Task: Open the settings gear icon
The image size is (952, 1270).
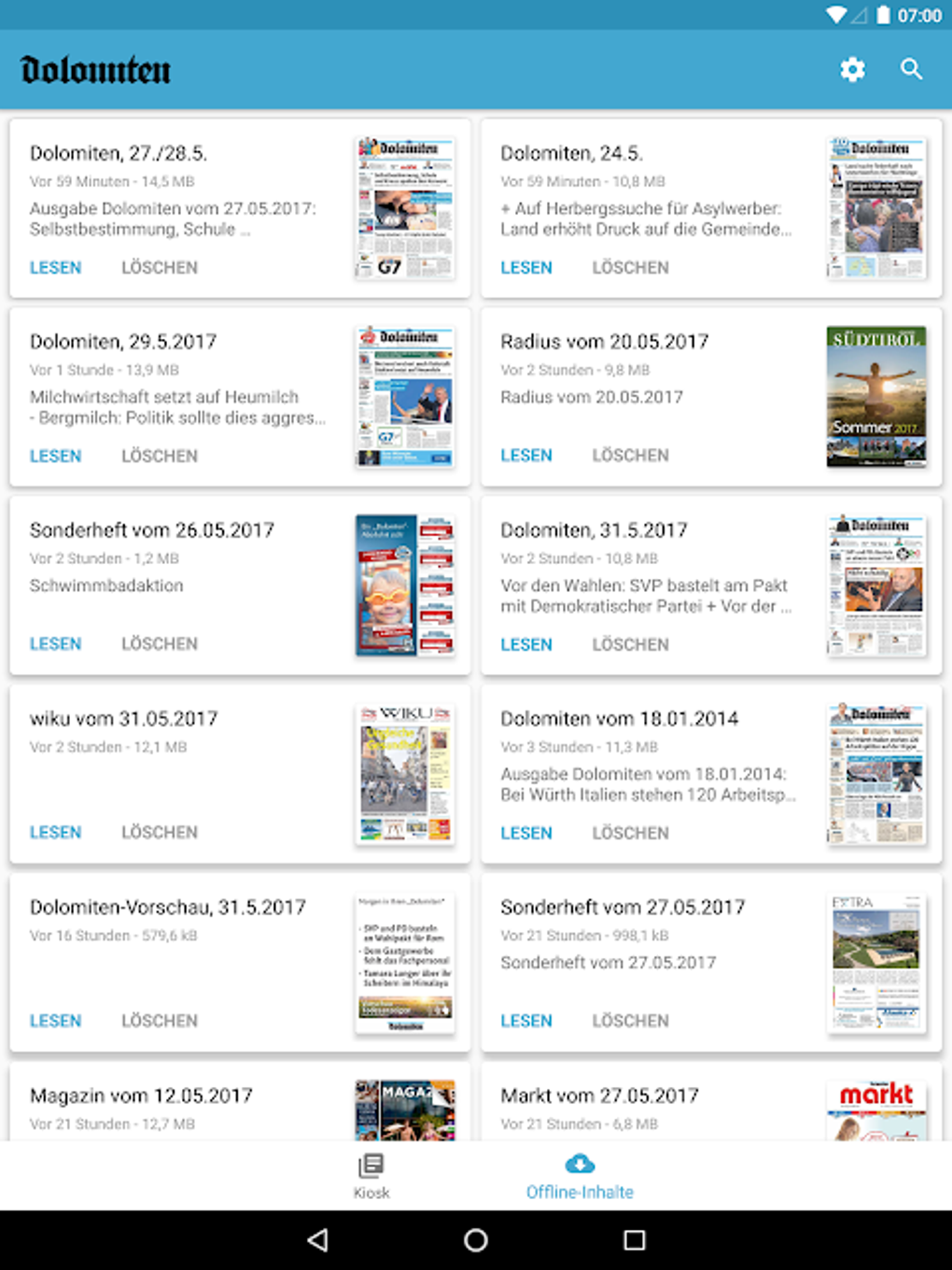Action: [852, 69]
